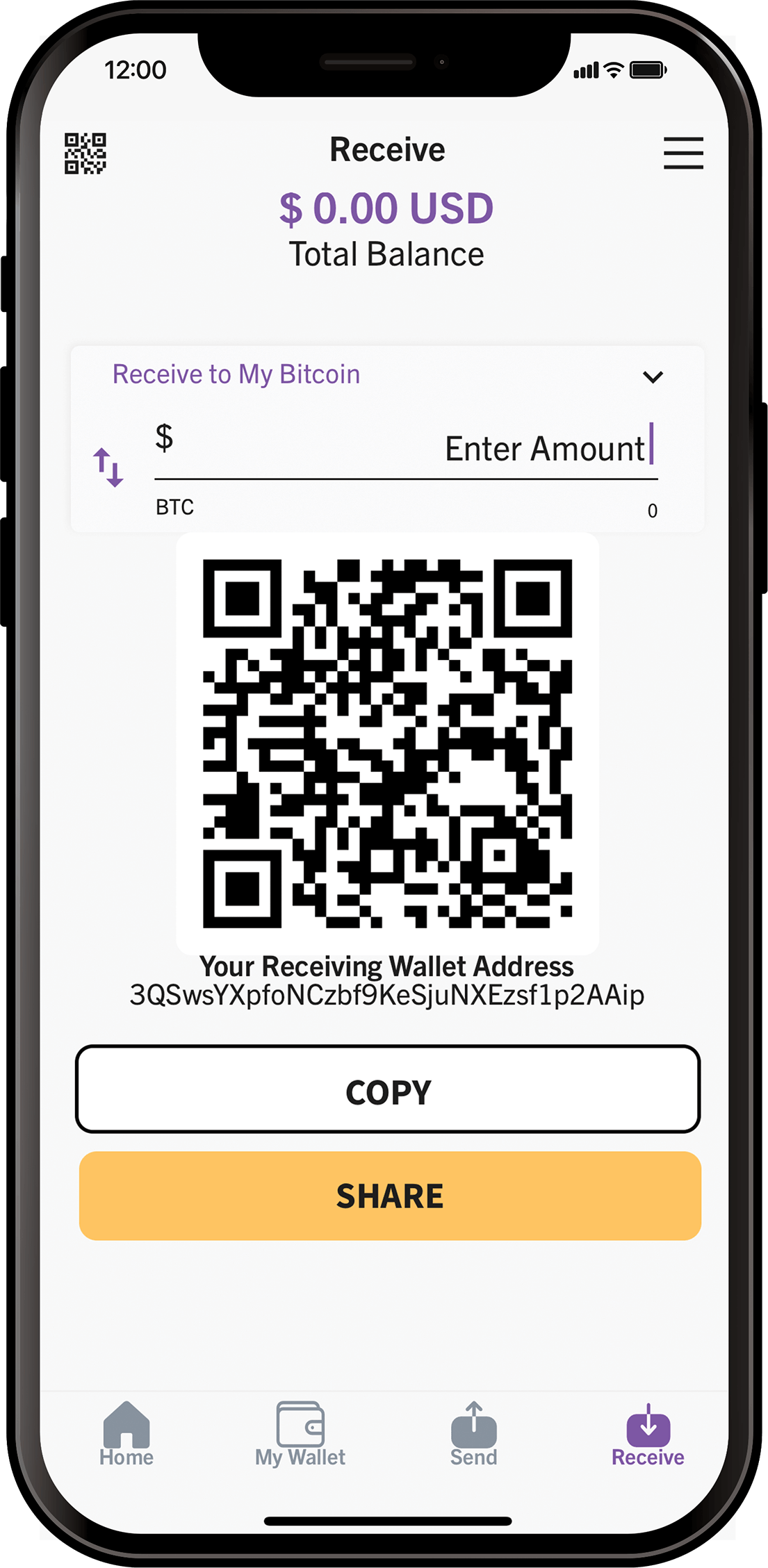Select the Home icon in bottom navigation
Viewport: 768px width, 1568px height.
click(126, 1426)
